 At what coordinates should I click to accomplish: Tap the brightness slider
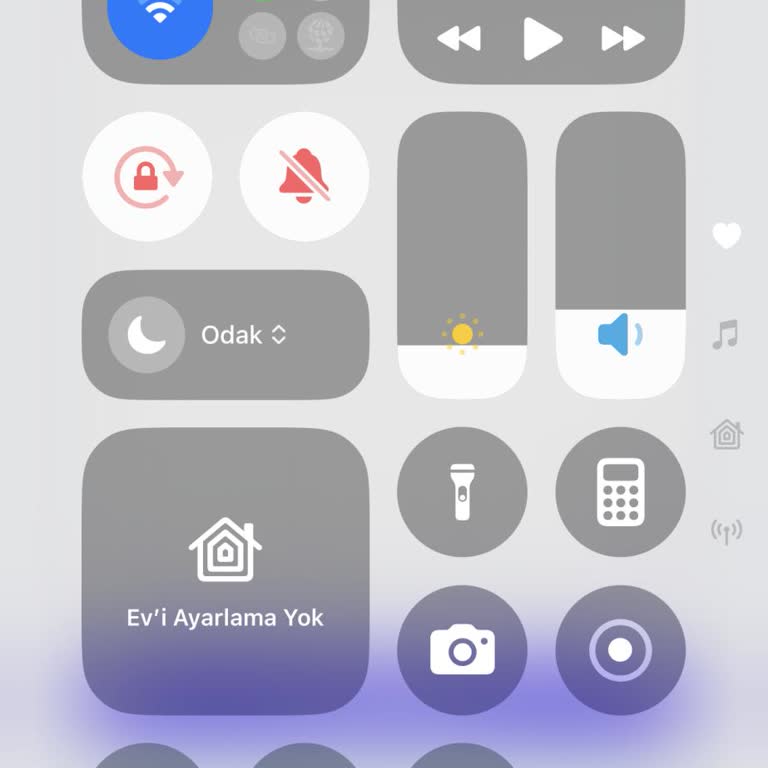[462, 255]
